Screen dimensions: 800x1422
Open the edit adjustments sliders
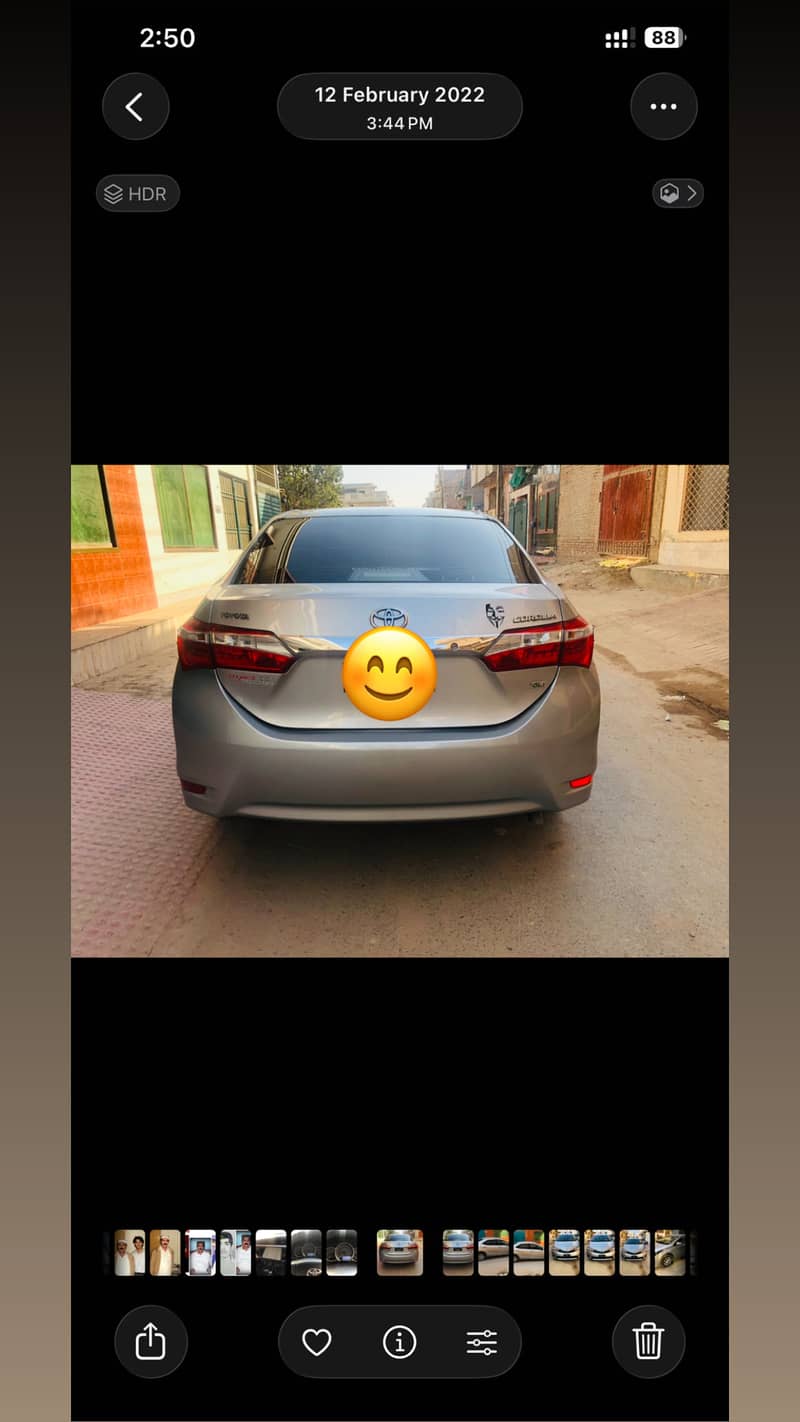(481, 1342)
